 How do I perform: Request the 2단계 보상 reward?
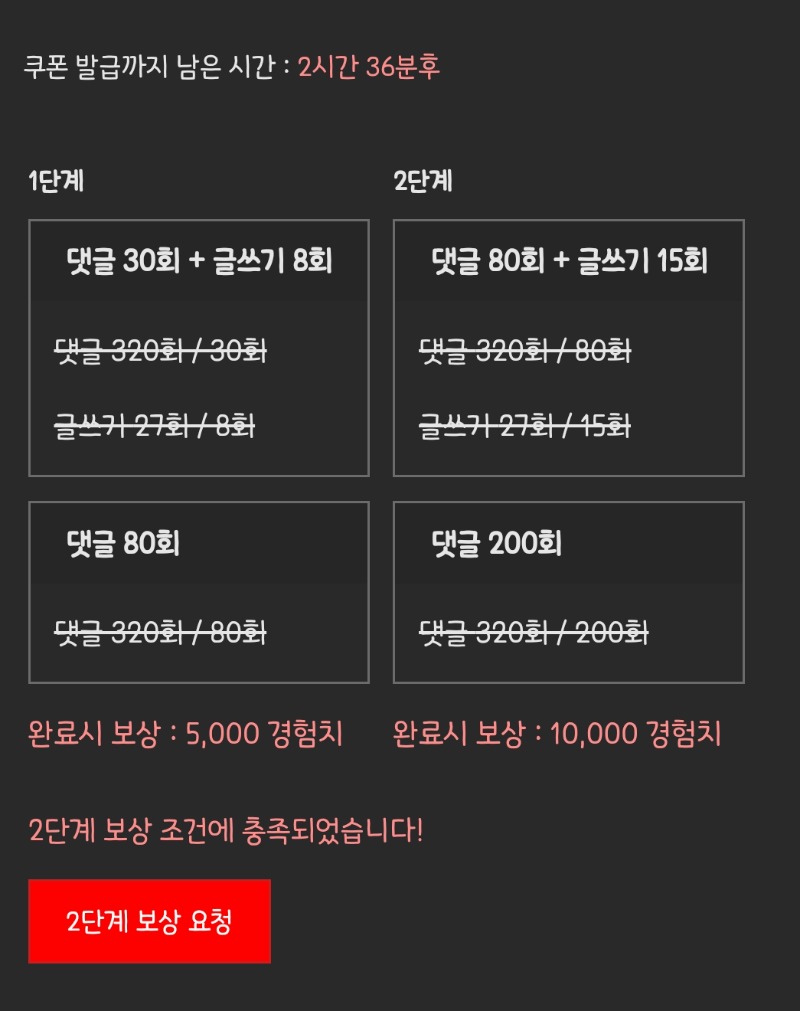point(149,921)
